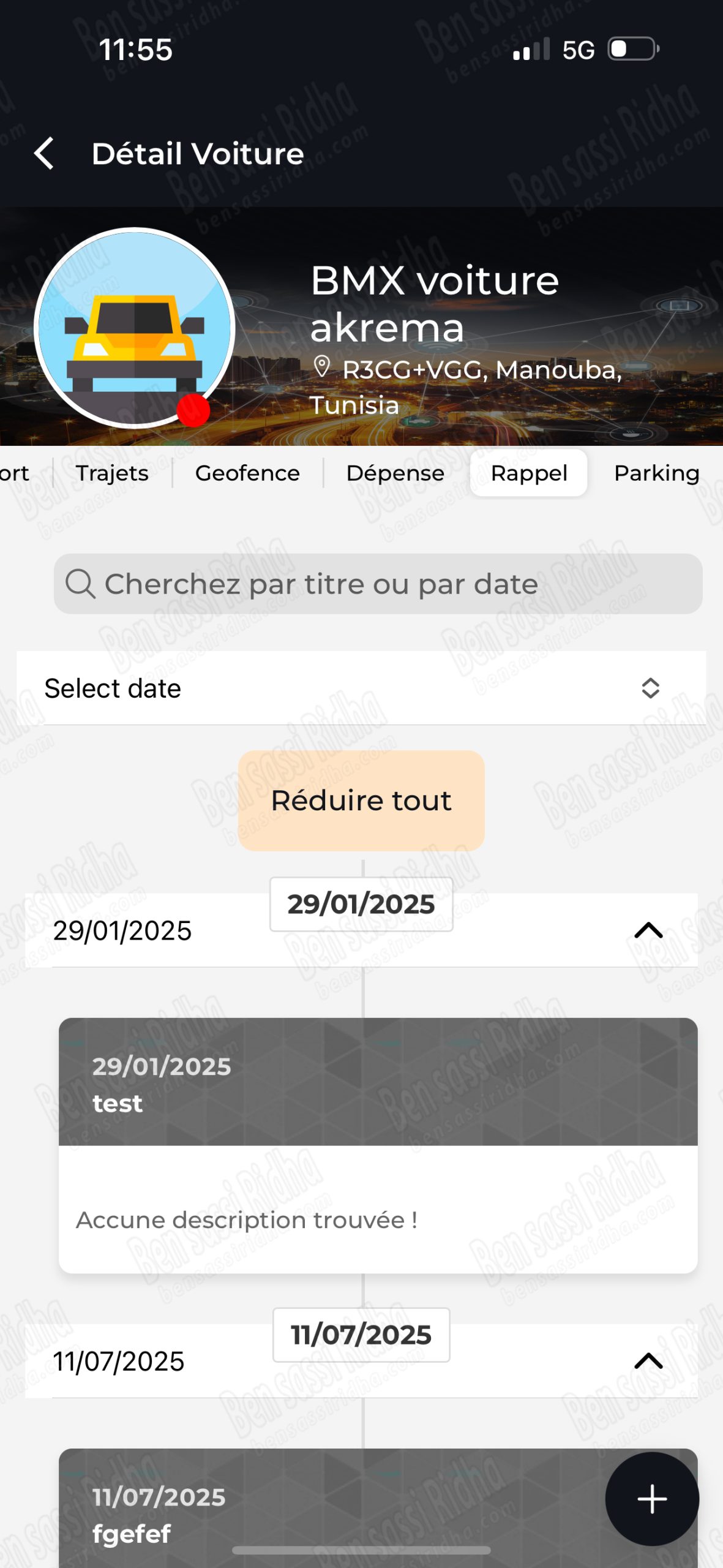The height and width of the screenshot is (1568, 723).
Task: Tap the Réduire tout button
Action: coord(361,801)
